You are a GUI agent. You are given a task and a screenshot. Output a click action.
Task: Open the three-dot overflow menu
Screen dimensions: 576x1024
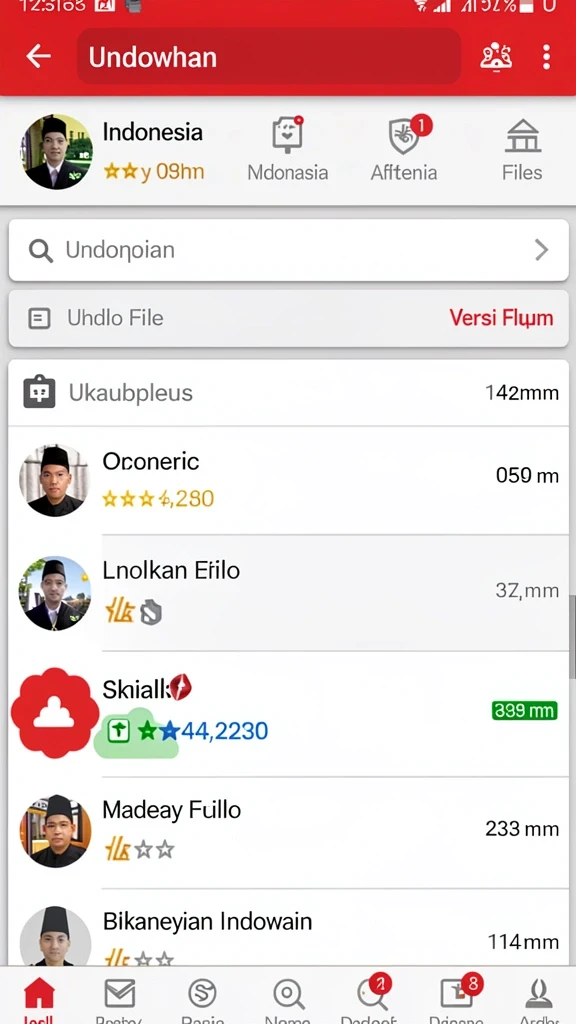click(547, 57)
